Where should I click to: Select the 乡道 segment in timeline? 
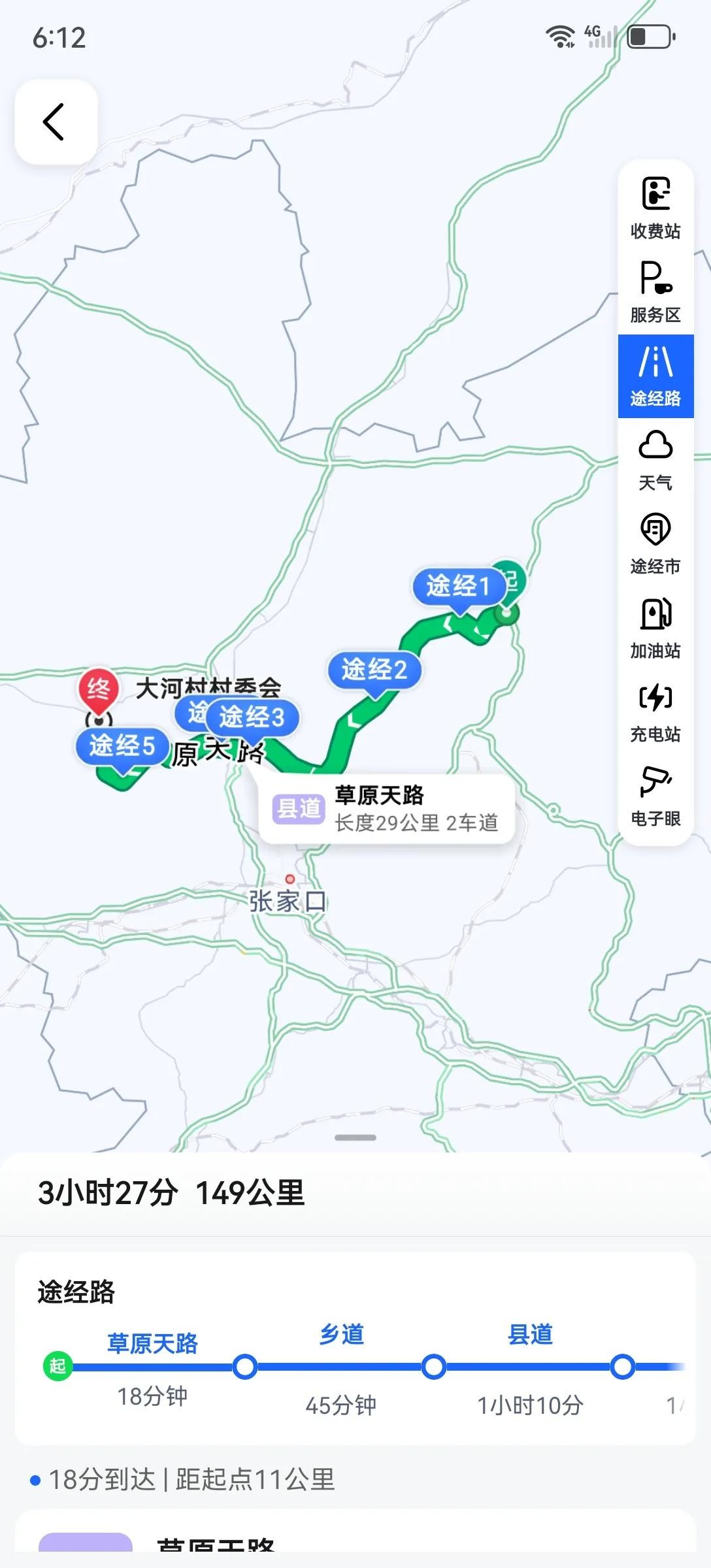point(341,1334)
